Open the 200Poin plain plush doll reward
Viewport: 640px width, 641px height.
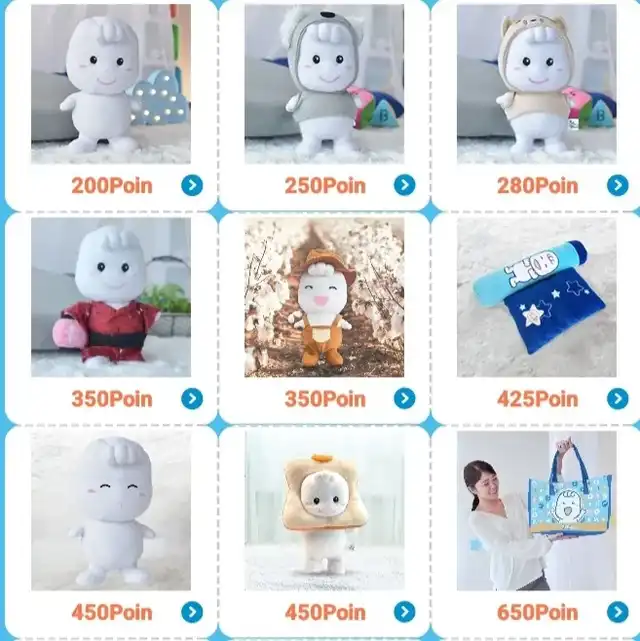click(110, 85)
